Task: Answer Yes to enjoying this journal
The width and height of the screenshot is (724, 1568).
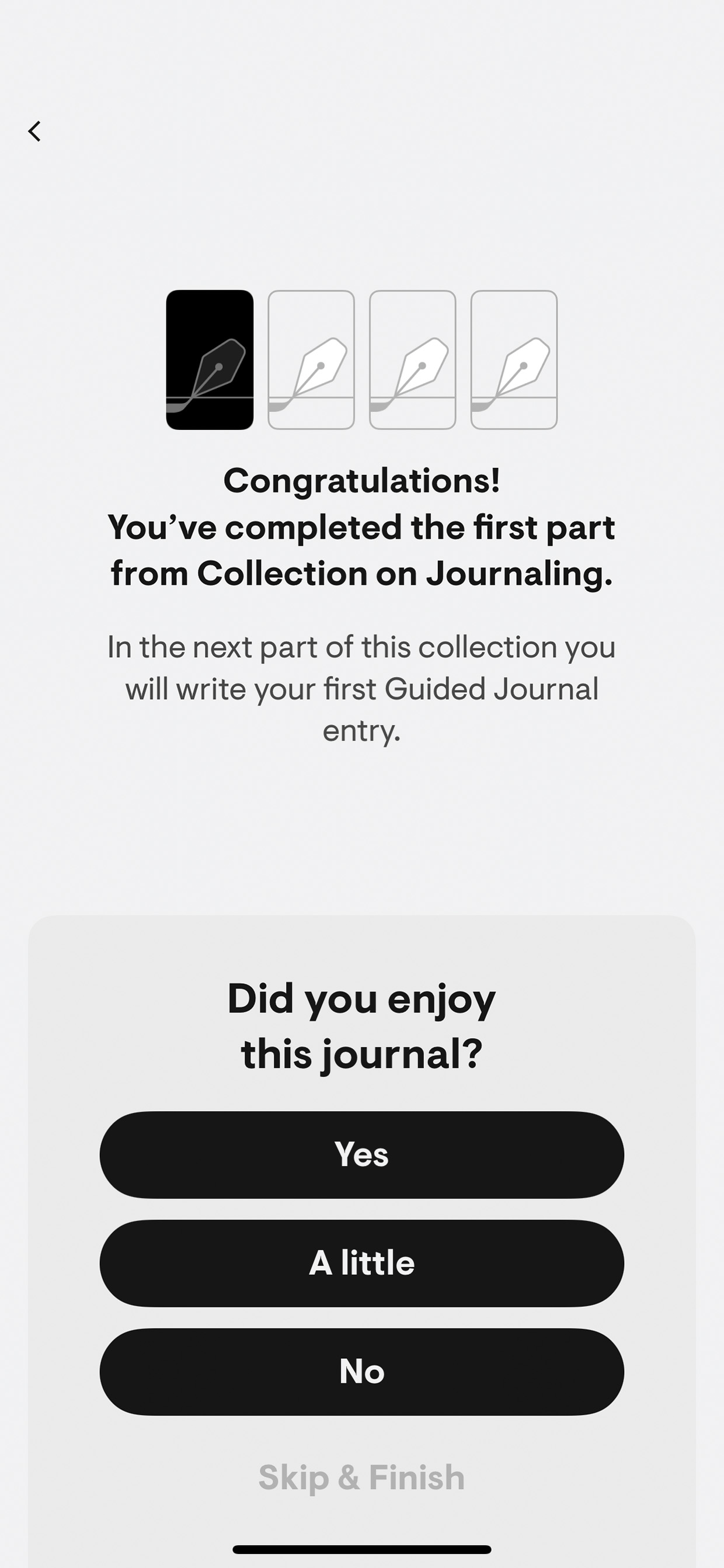Action: coord(362,1155)
